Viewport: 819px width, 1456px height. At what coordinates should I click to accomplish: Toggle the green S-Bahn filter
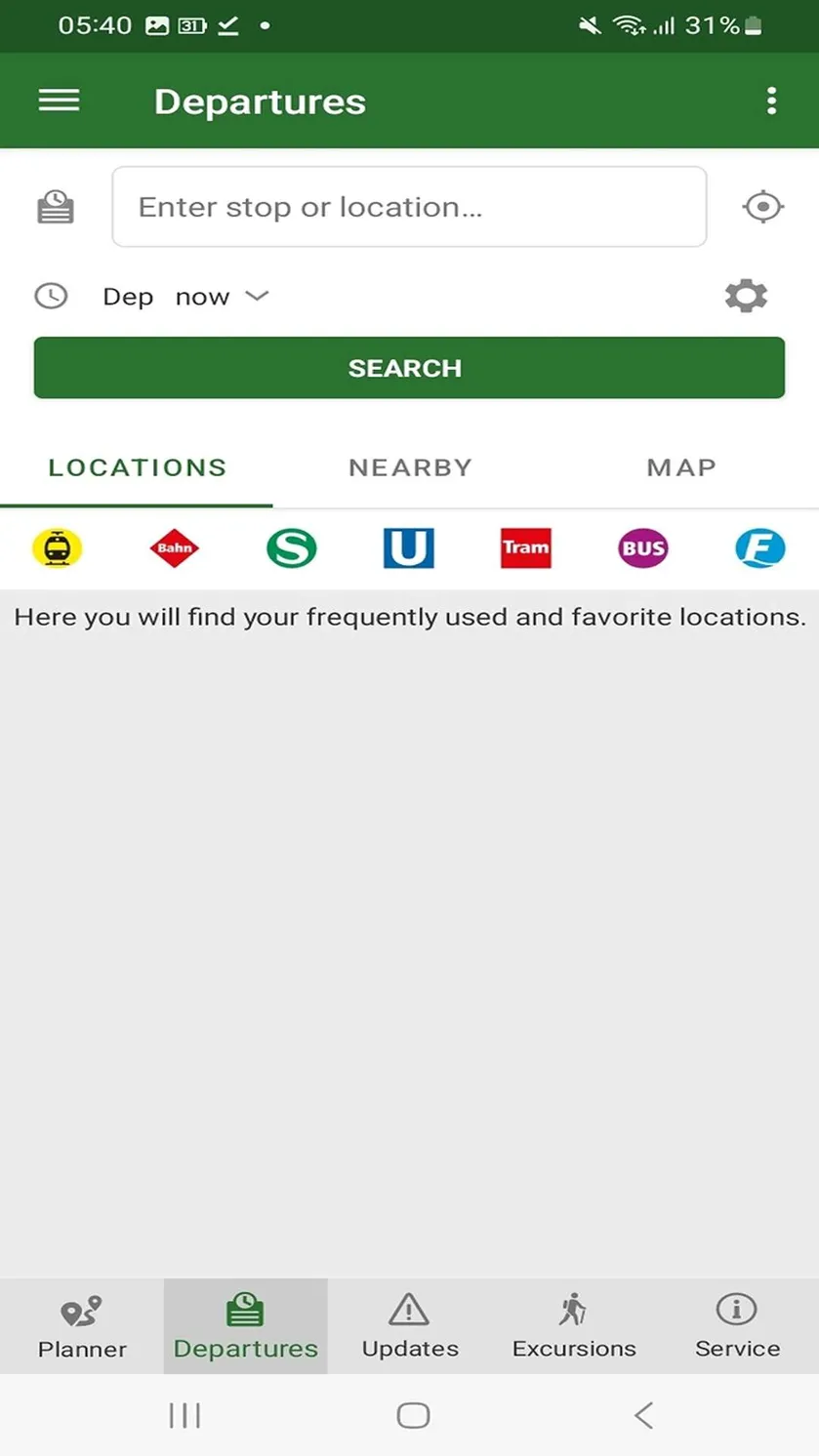tap(292, 547)
